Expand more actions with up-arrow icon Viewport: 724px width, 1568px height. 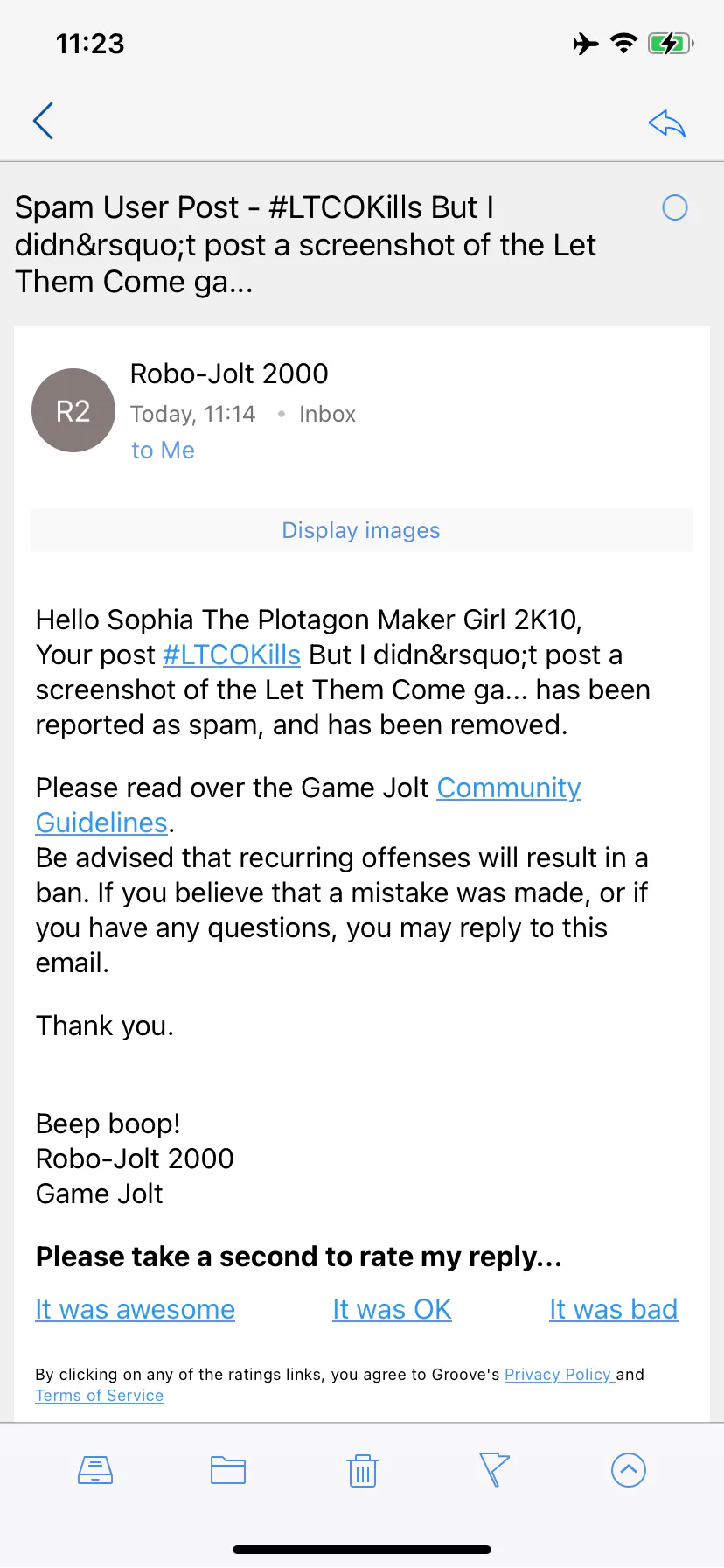[629, 1470]
